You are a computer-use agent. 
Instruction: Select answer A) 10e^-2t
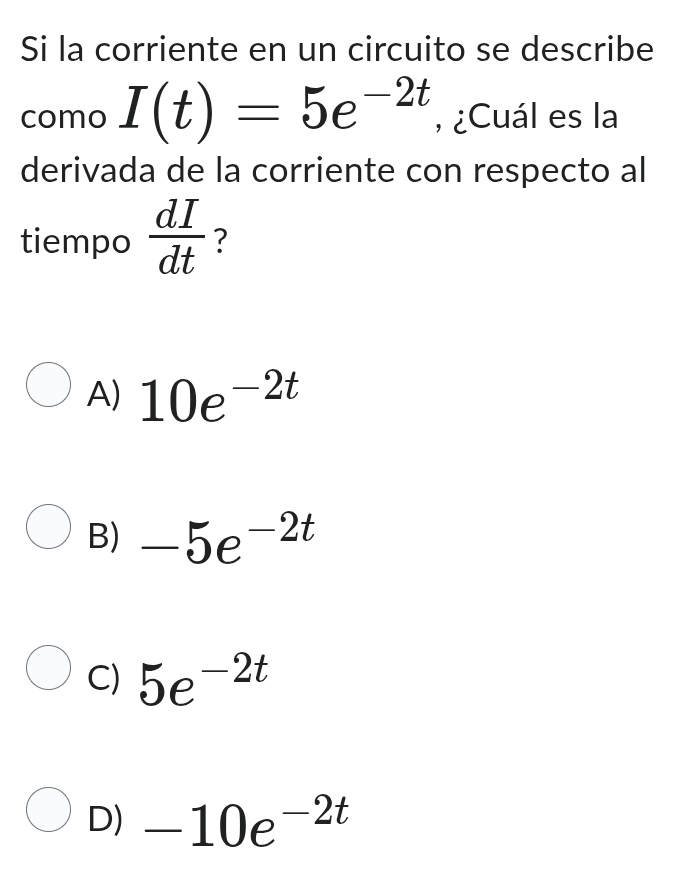point(47,390)
